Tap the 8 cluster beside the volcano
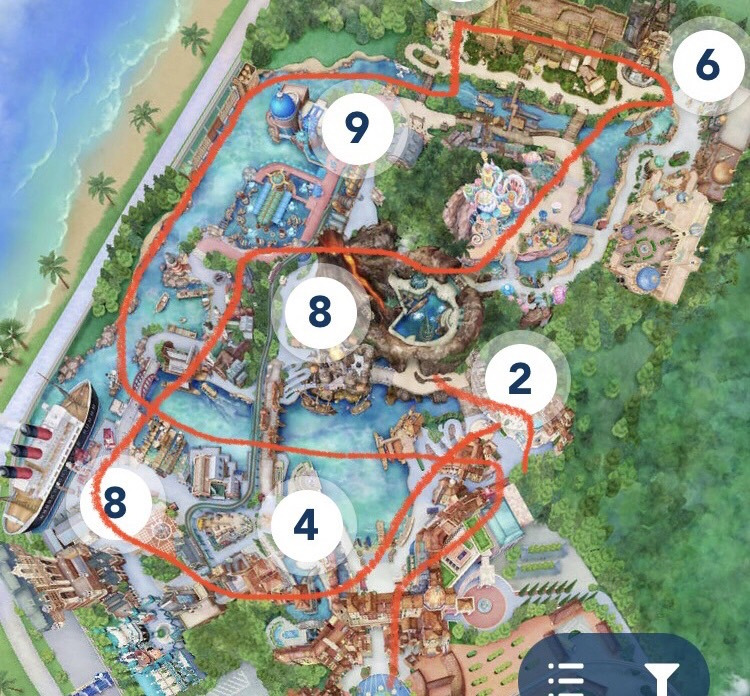The width and height of the screenshot is (750, 696). pos(319,312)
